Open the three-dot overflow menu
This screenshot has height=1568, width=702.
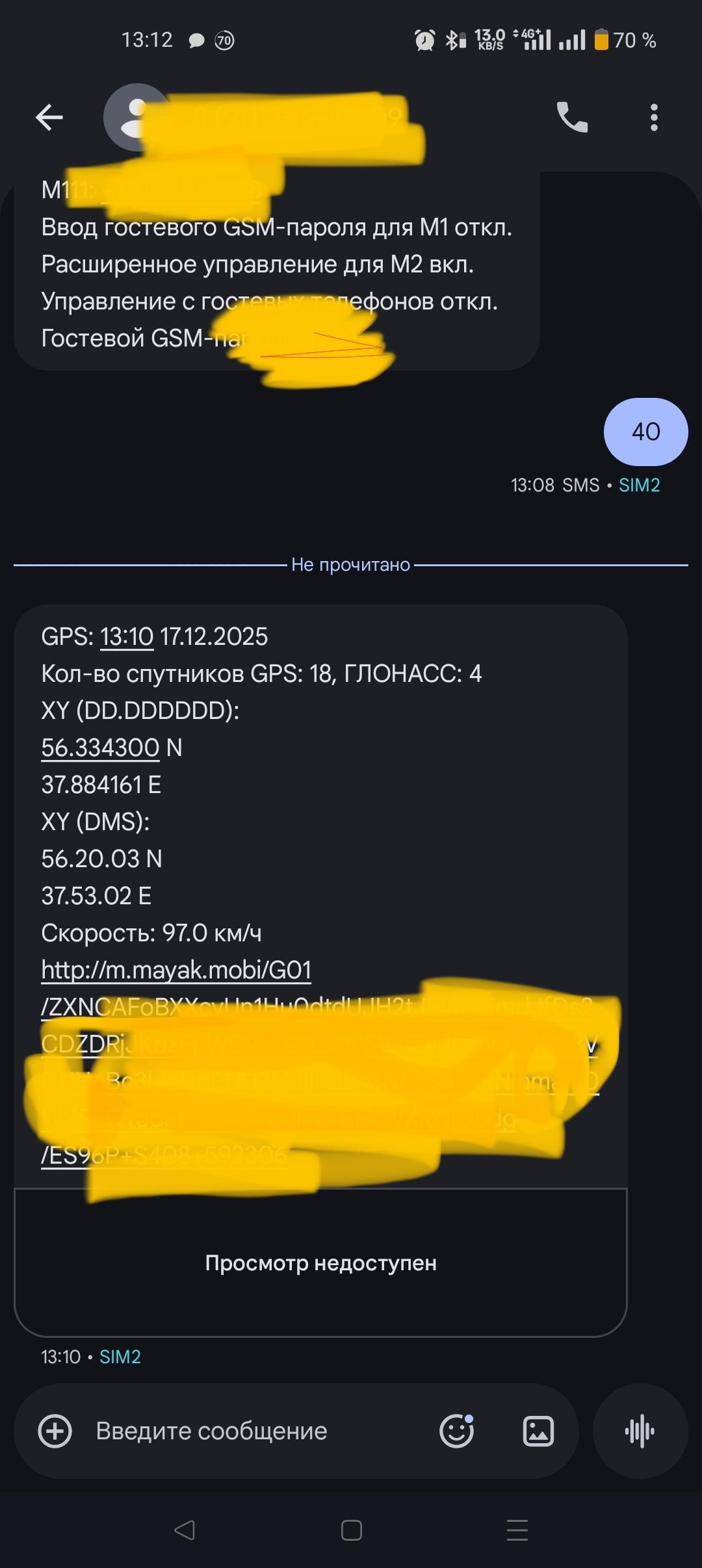[x=654, y=118]
